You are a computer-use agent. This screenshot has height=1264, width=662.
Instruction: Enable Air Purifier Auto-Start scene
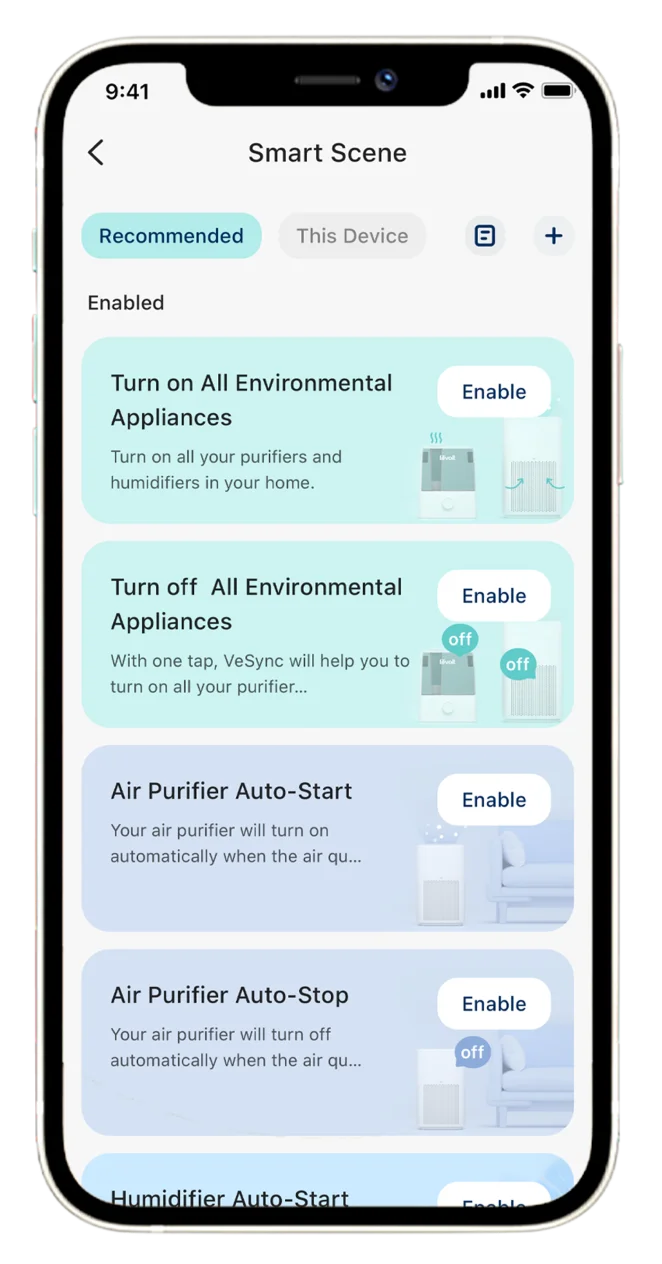(x=494, y=800)
